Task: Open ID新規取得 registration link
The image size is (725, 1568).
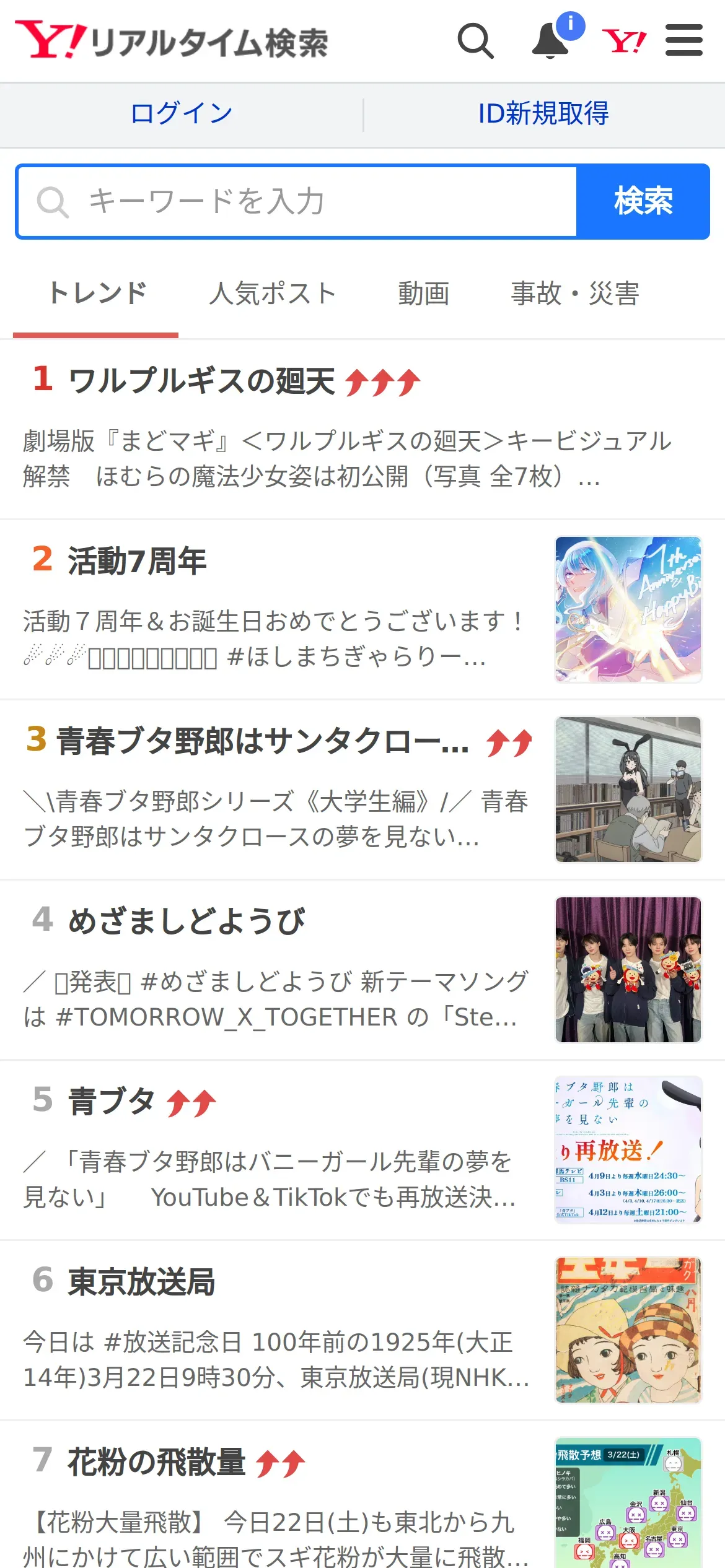Action: [x=543, y=113]
